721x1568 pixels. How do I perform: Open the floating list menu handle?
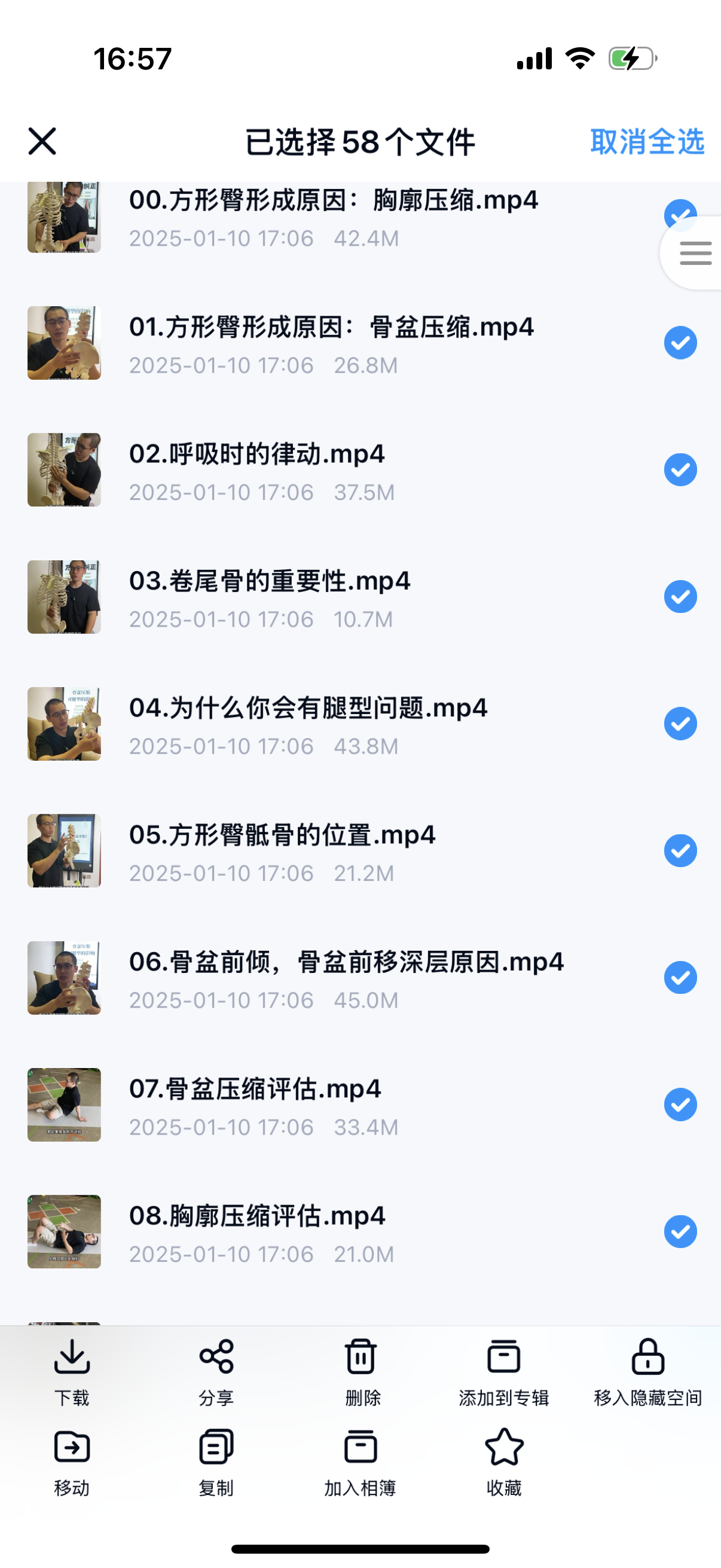pyautogui.click(x=695, y=253)
